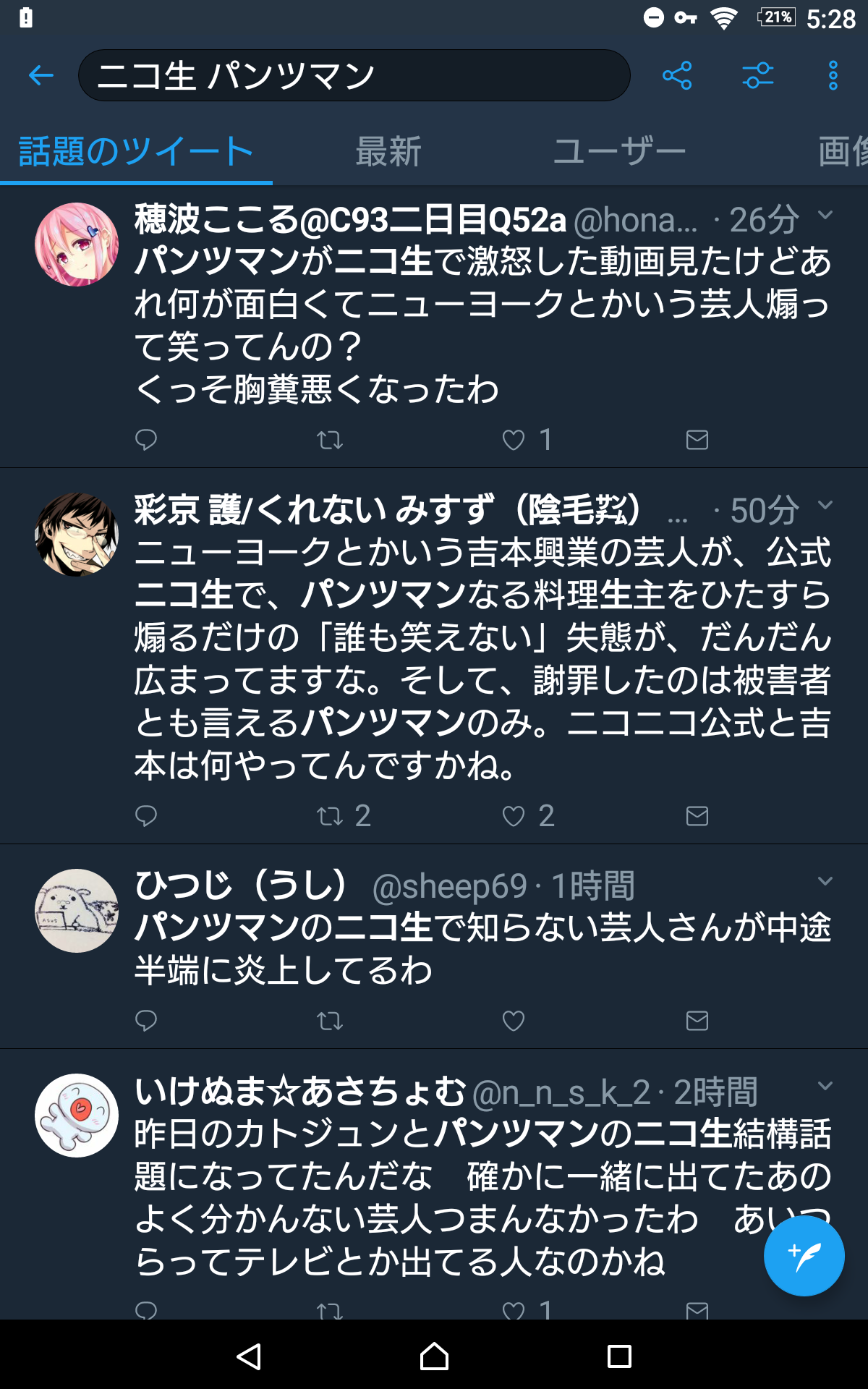Image resolution: width=868 pixels, height=1389 pixels.
Task: Open 穂波こころ's profile picture
Action: pos(77,245)
